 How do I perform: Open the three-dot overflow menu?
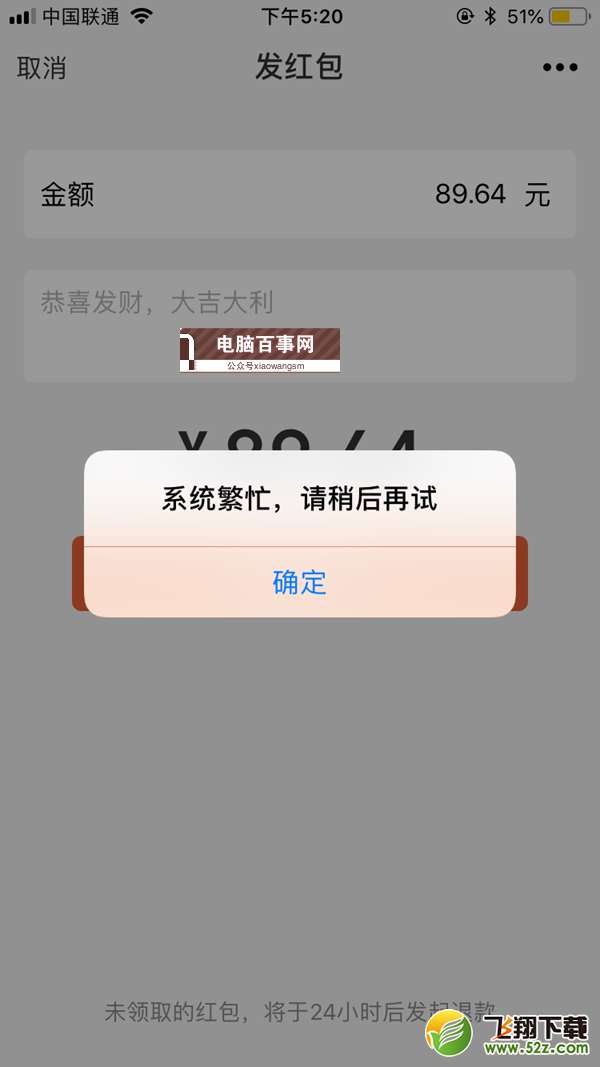(x=559, y=68)
